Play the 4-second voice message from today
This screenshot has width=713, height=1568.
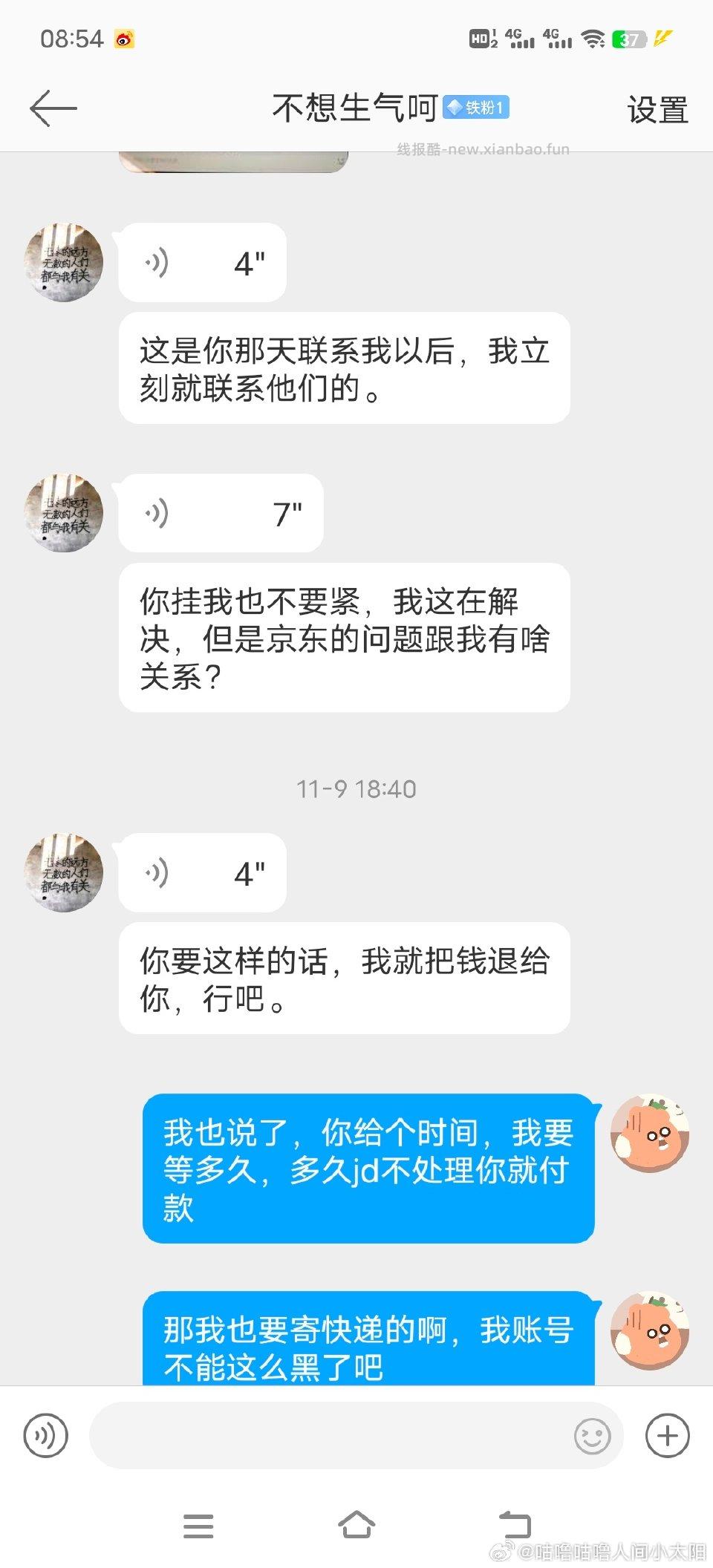tap(202, 261)
